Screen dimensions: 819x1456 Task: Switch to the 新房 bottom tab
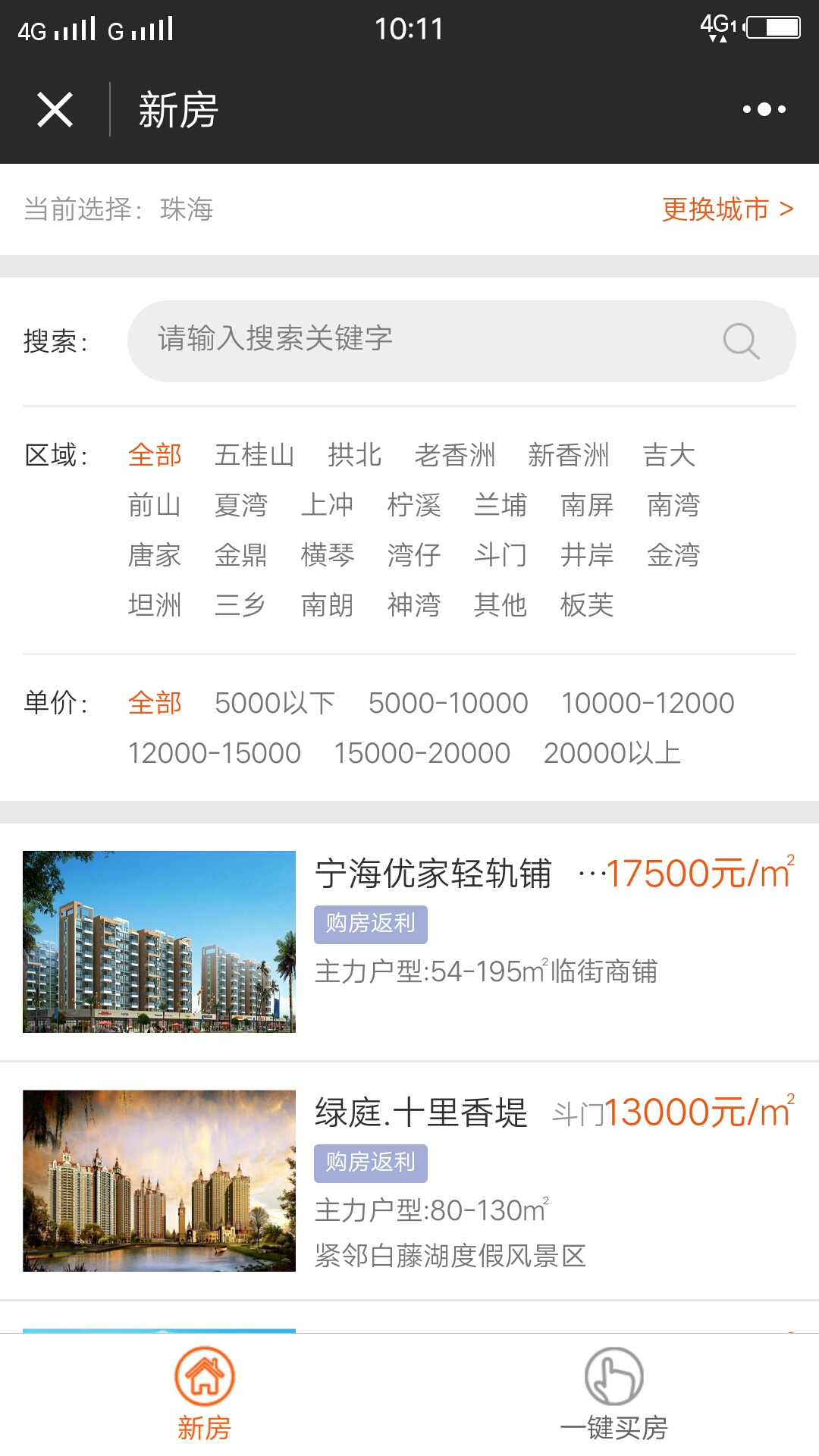click(x=205, y=1395)
